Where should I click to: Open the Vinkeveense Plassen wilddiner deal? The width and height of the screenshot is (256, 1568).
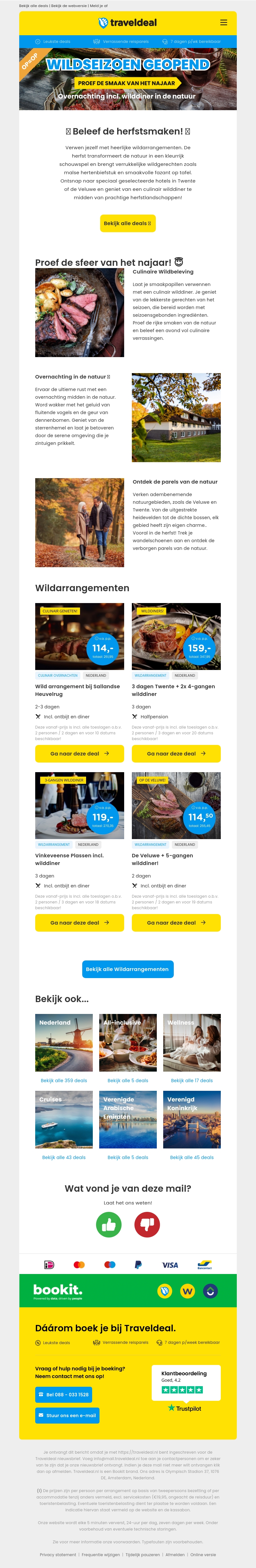[x=79, y=922]
